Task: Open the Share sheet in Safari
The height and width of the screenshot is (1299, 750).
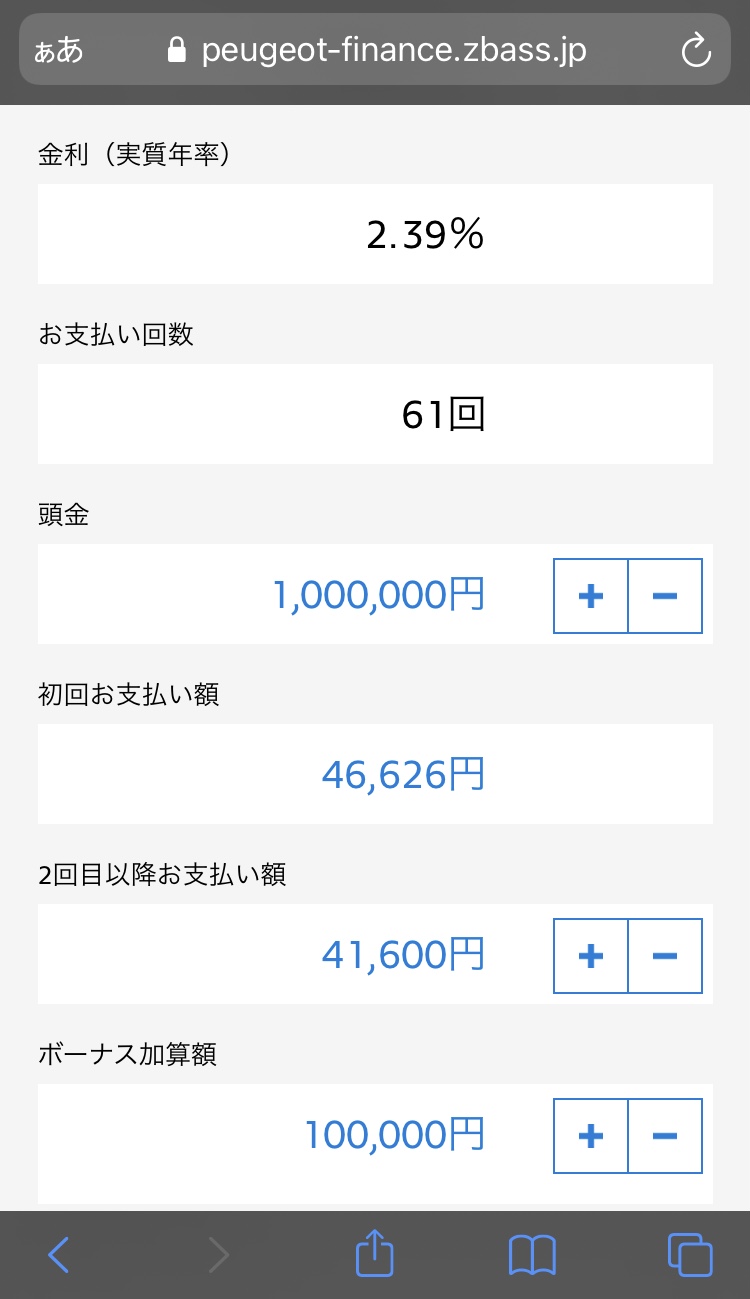Action: click(374, 1253)
